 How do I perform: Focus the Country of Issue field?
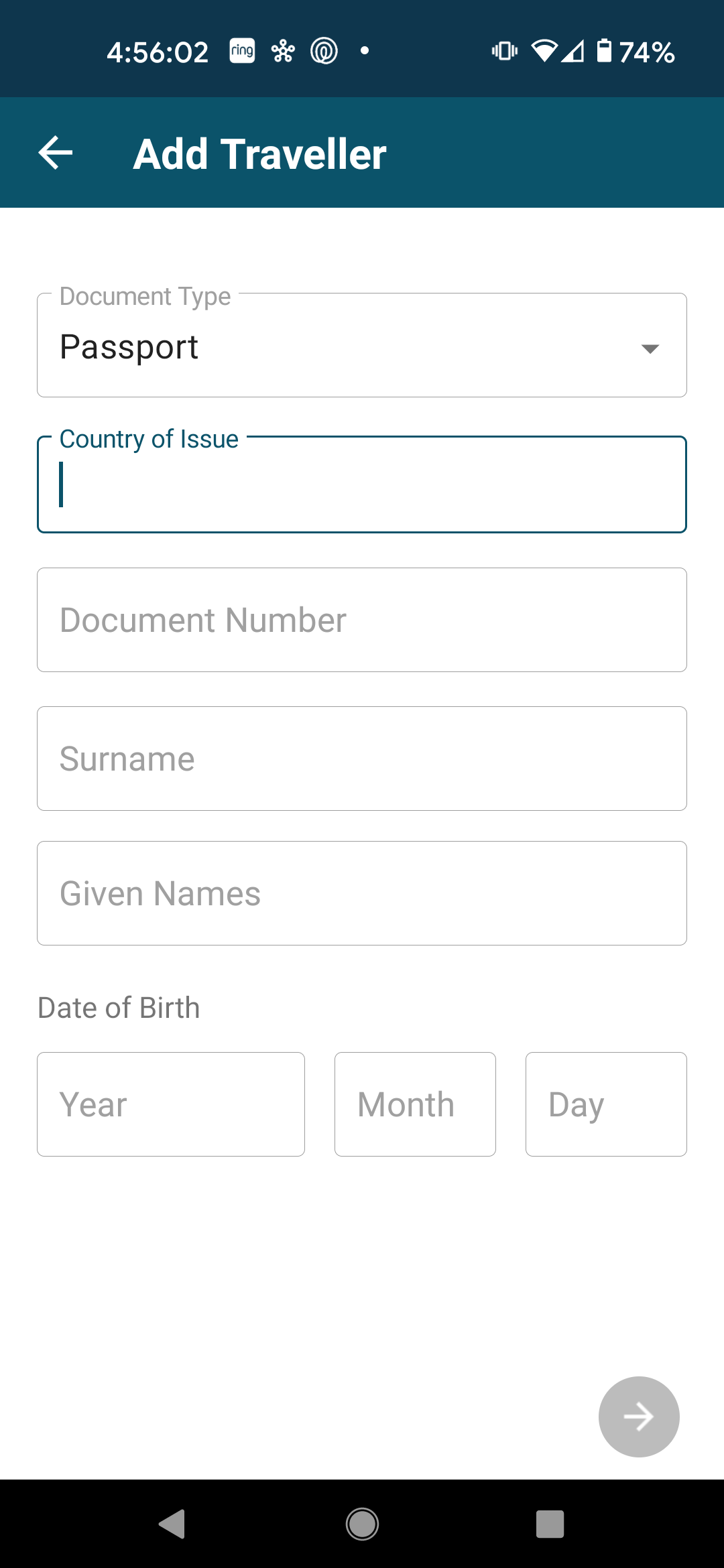click(362, 485)
